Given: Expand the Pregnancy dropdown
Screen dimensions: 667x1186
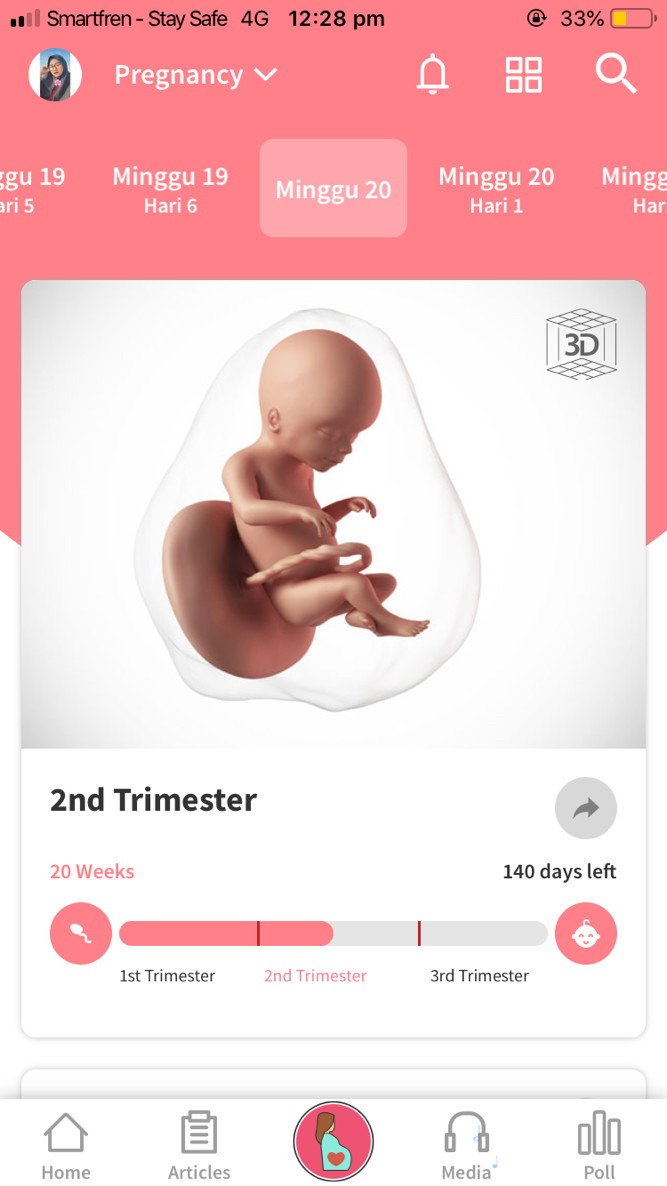Looking at the screenshot, I should coord(195,75).
